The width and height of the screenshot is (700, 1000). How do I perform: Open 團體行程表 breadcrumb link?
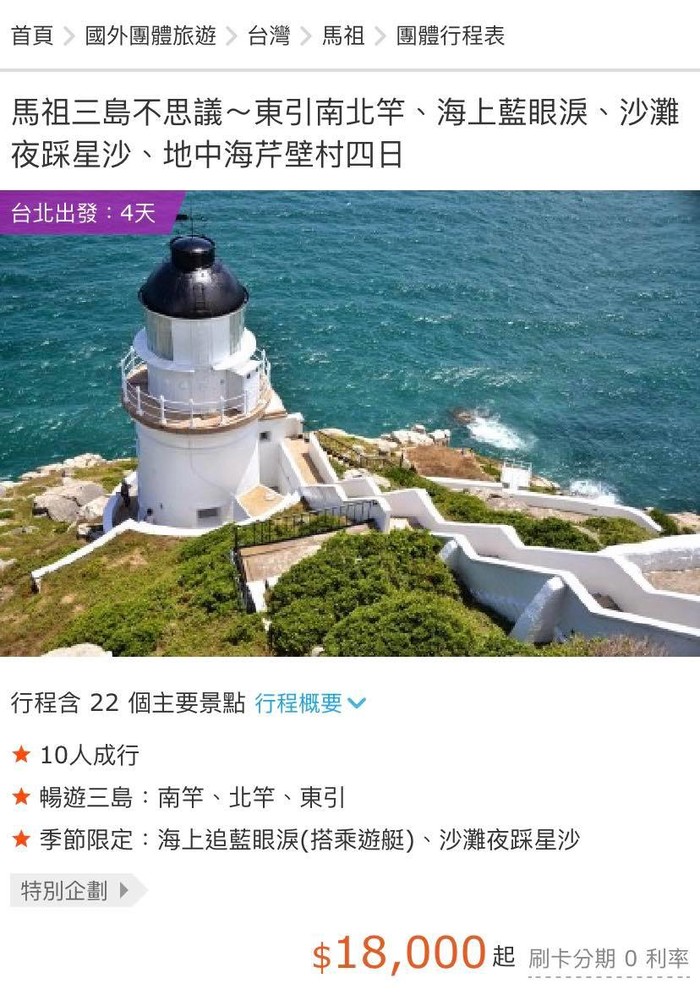450,37
